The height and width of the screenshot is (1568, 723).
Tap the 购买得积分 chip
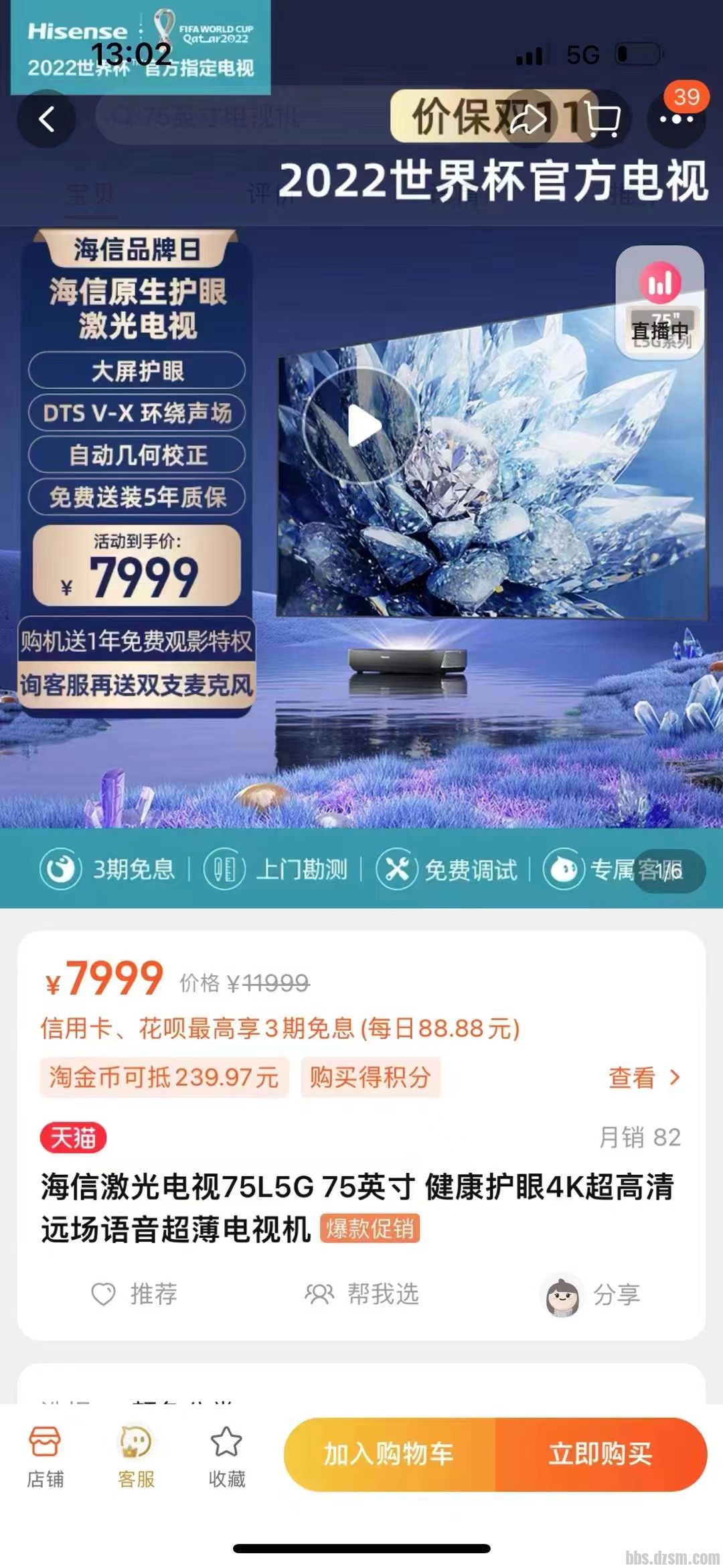[x=370, y=1078]
